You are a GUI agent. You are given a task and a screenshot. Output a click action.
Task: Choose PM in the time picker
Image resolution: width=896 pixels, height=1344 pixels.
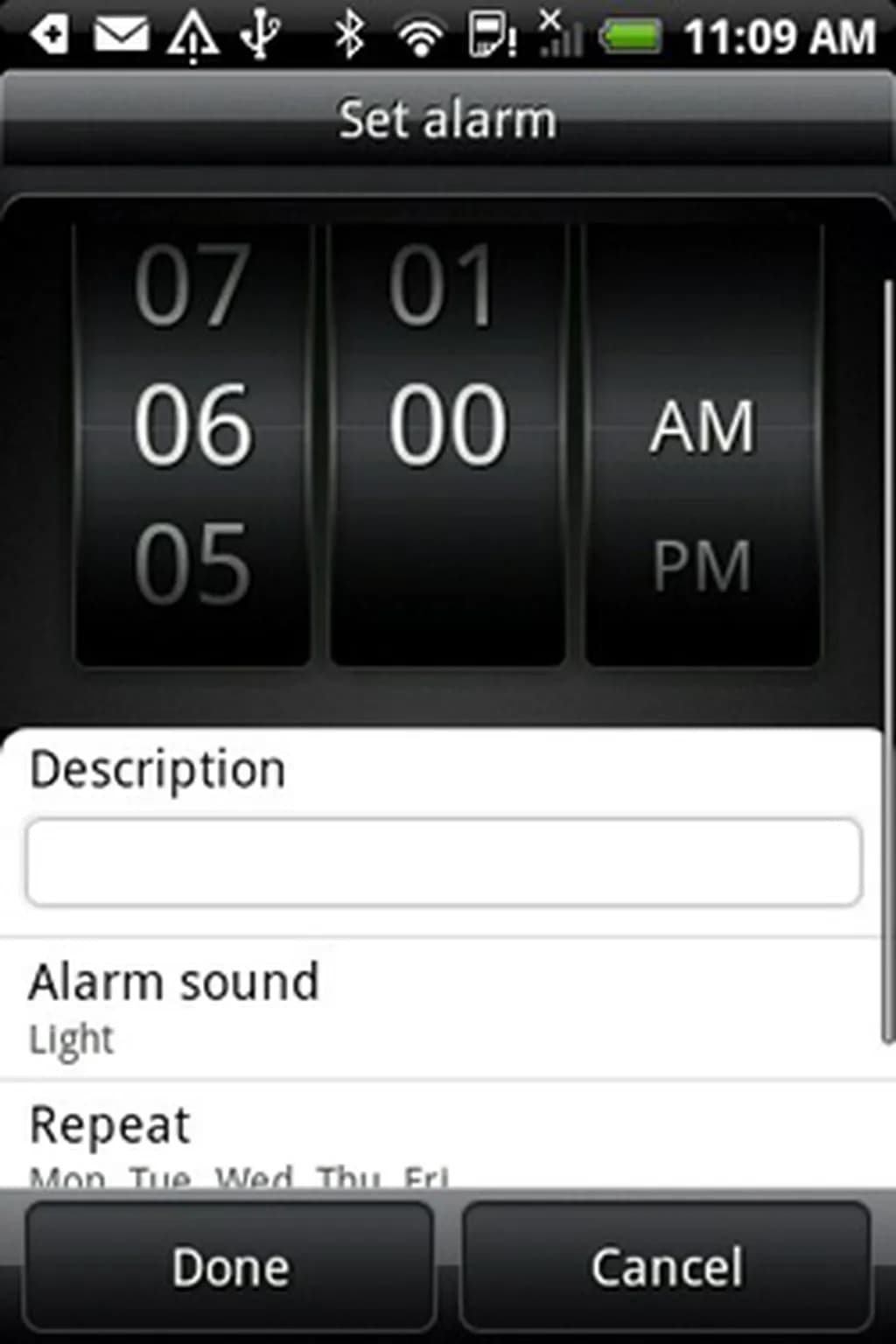(x=702, y=565)
